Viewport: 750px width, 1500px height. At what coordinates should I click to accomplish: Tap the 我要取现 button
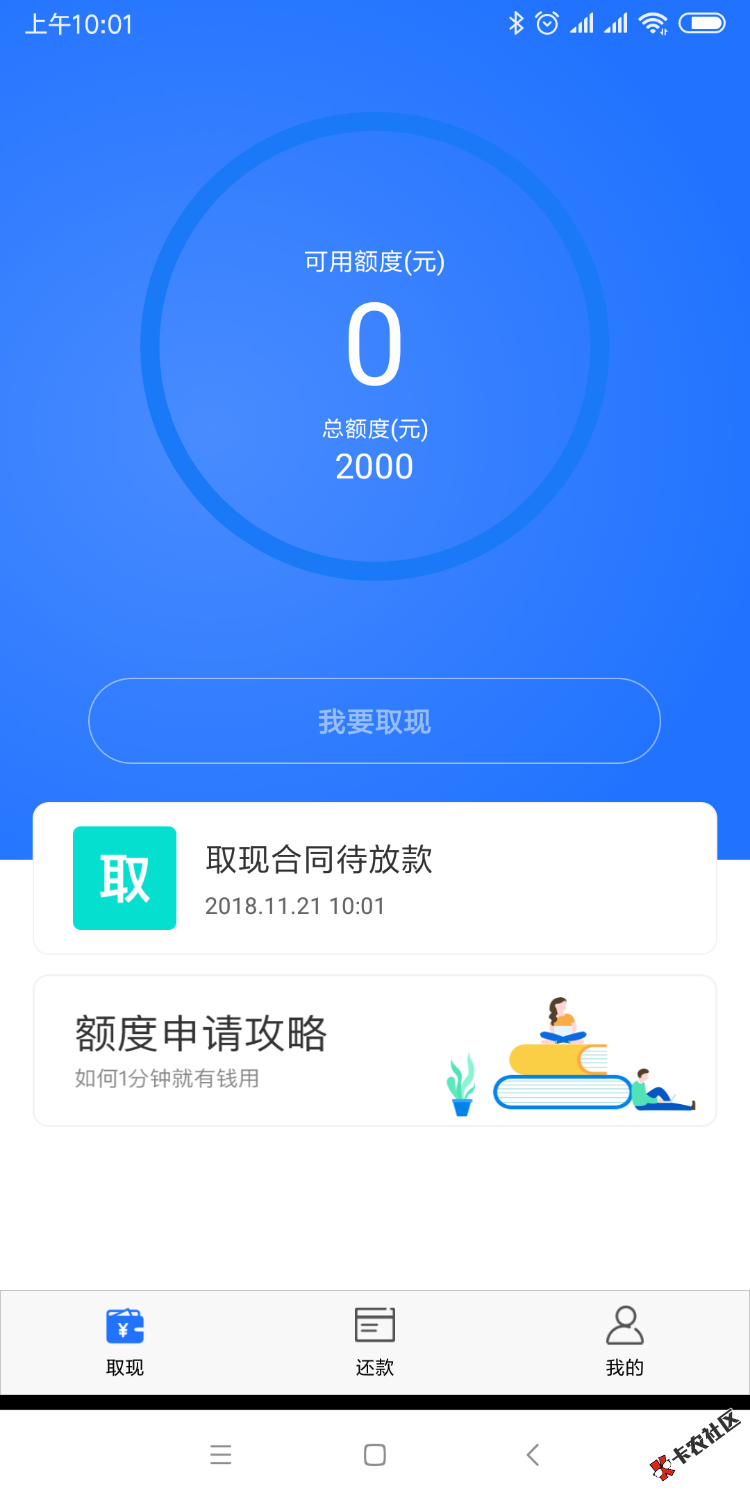coord(374,721)
